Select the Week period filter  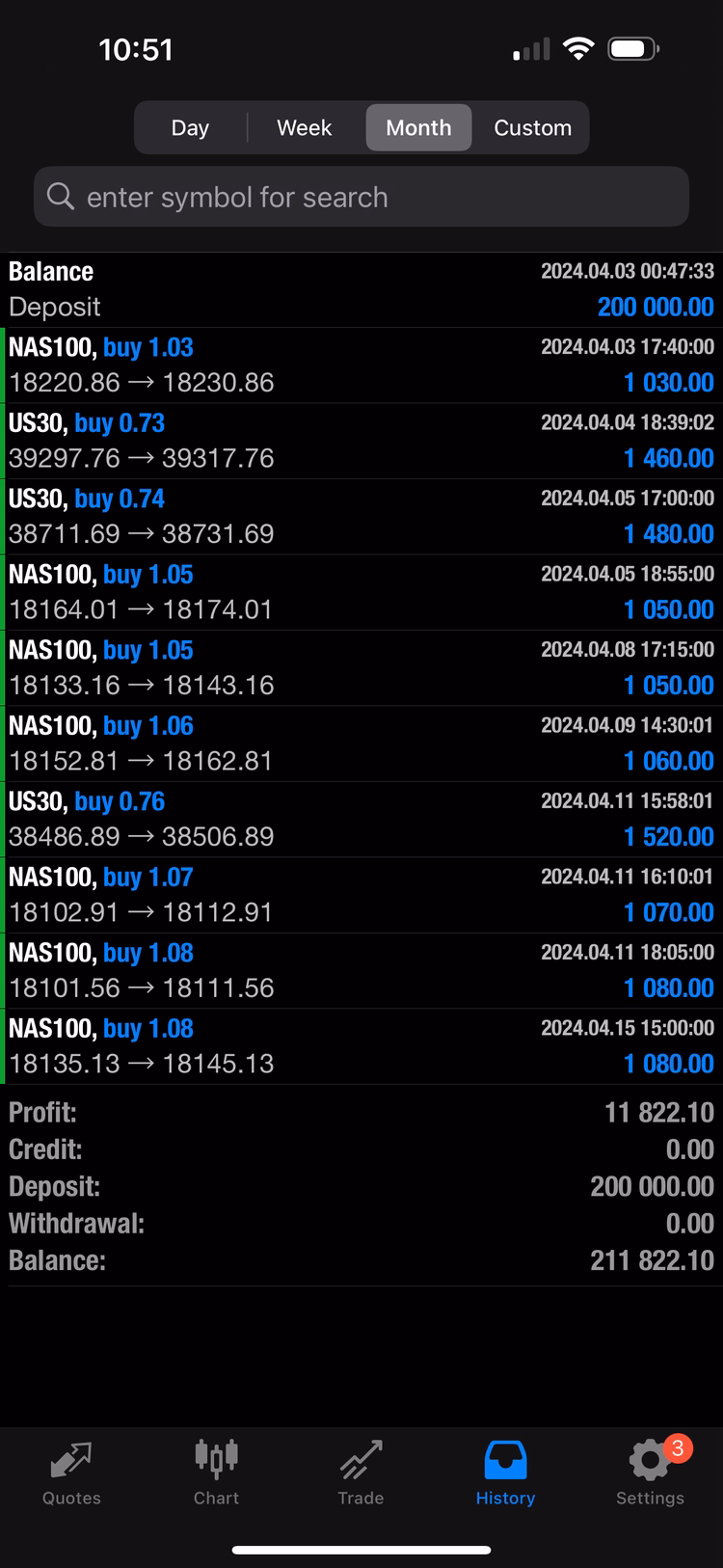304,127
